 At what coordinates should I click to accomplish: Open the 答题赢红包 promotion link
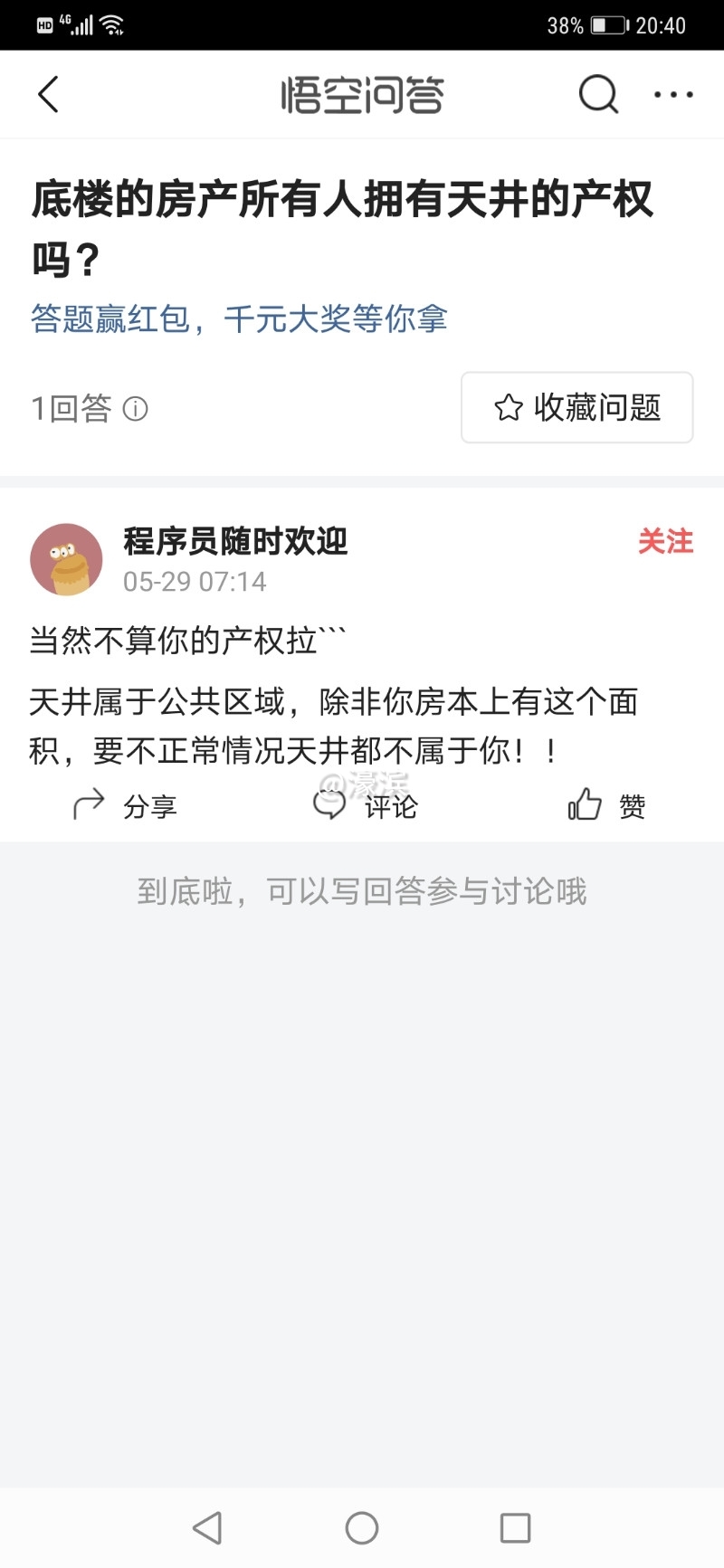point(239,318)
